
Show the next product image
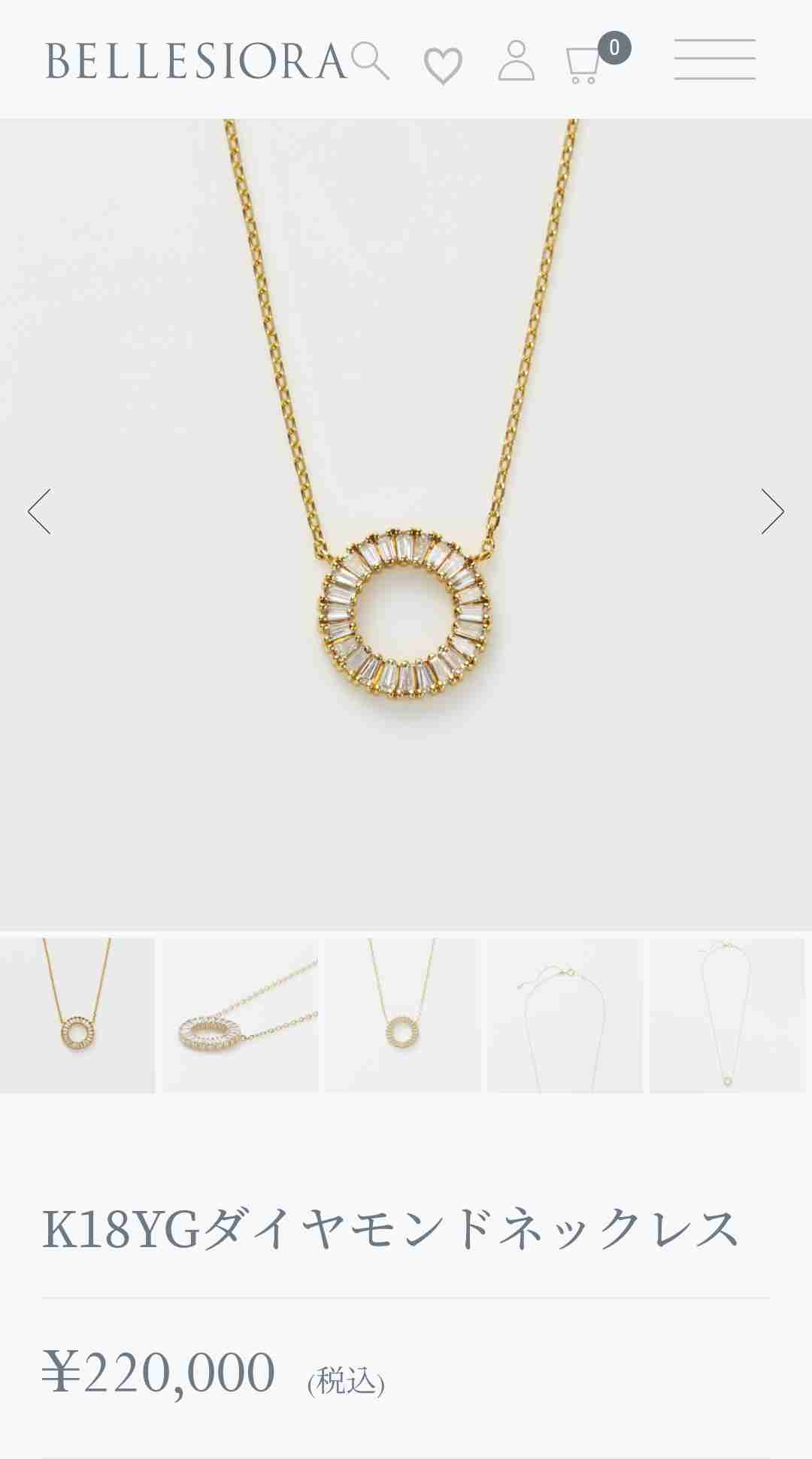click(773, 511)
